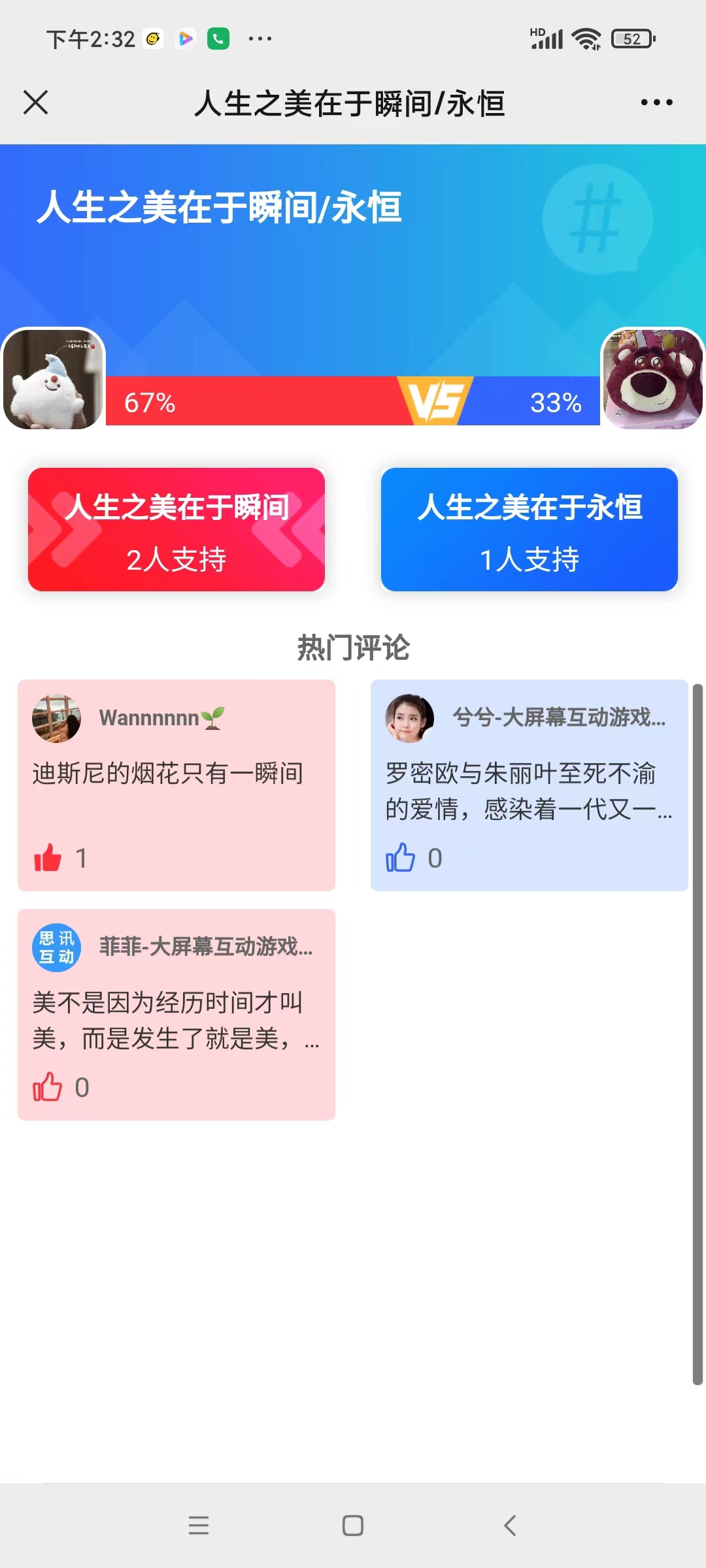
Task: Vote for 人生之美在于瞬间
Action: [176, 530]
